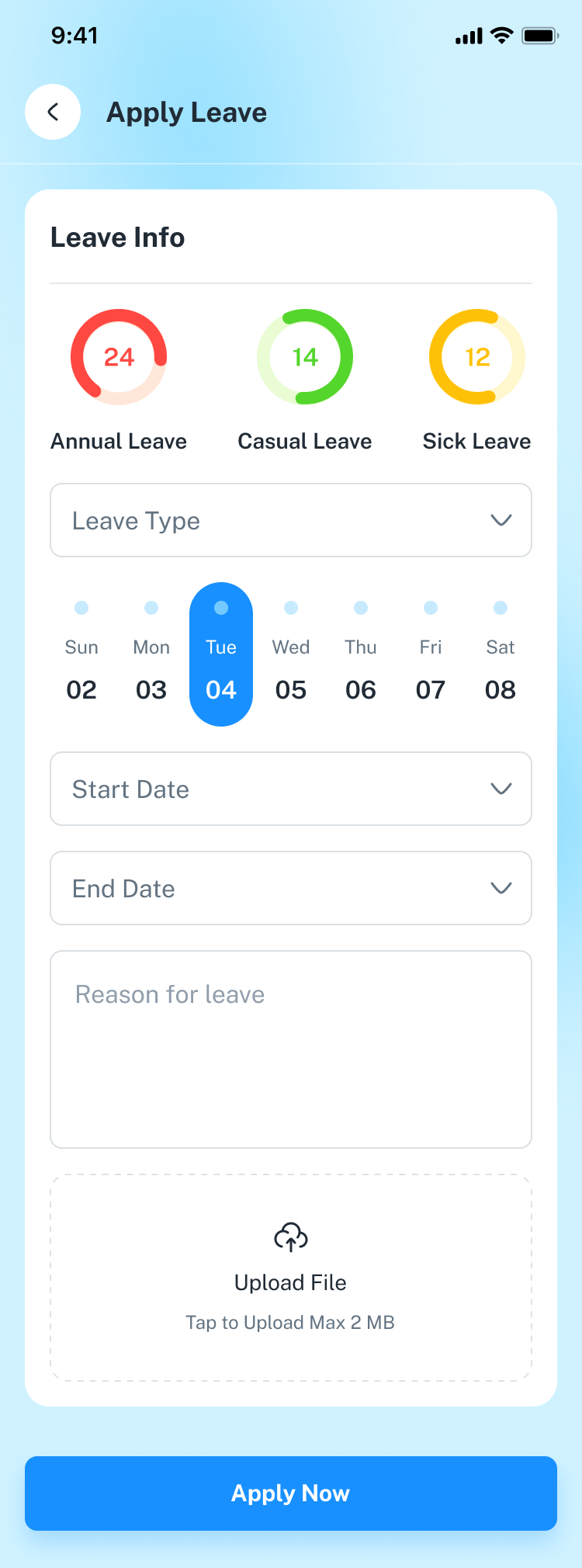Open the Start Date picker
This screenshot has width=582, height=1568.
click(x=291, y=789)
